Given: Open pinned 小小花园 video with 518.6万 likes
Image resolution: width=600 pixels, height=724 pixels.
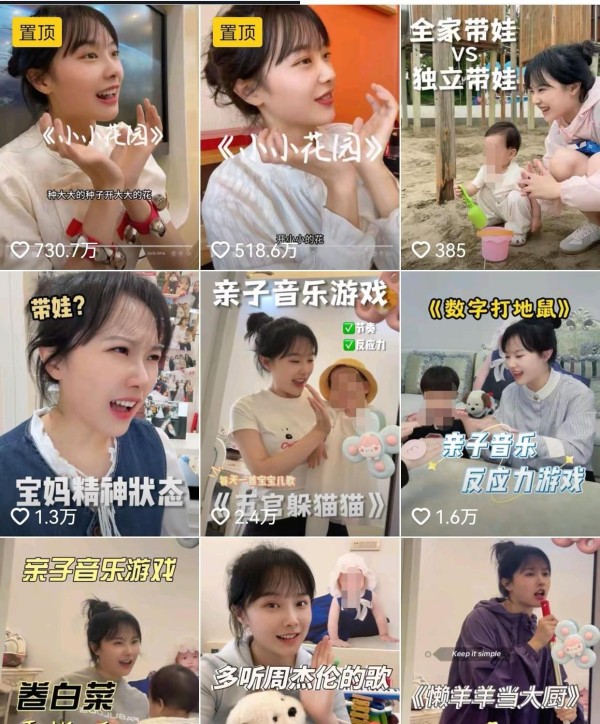Looking at the screenshot, I should coord(299,135).
